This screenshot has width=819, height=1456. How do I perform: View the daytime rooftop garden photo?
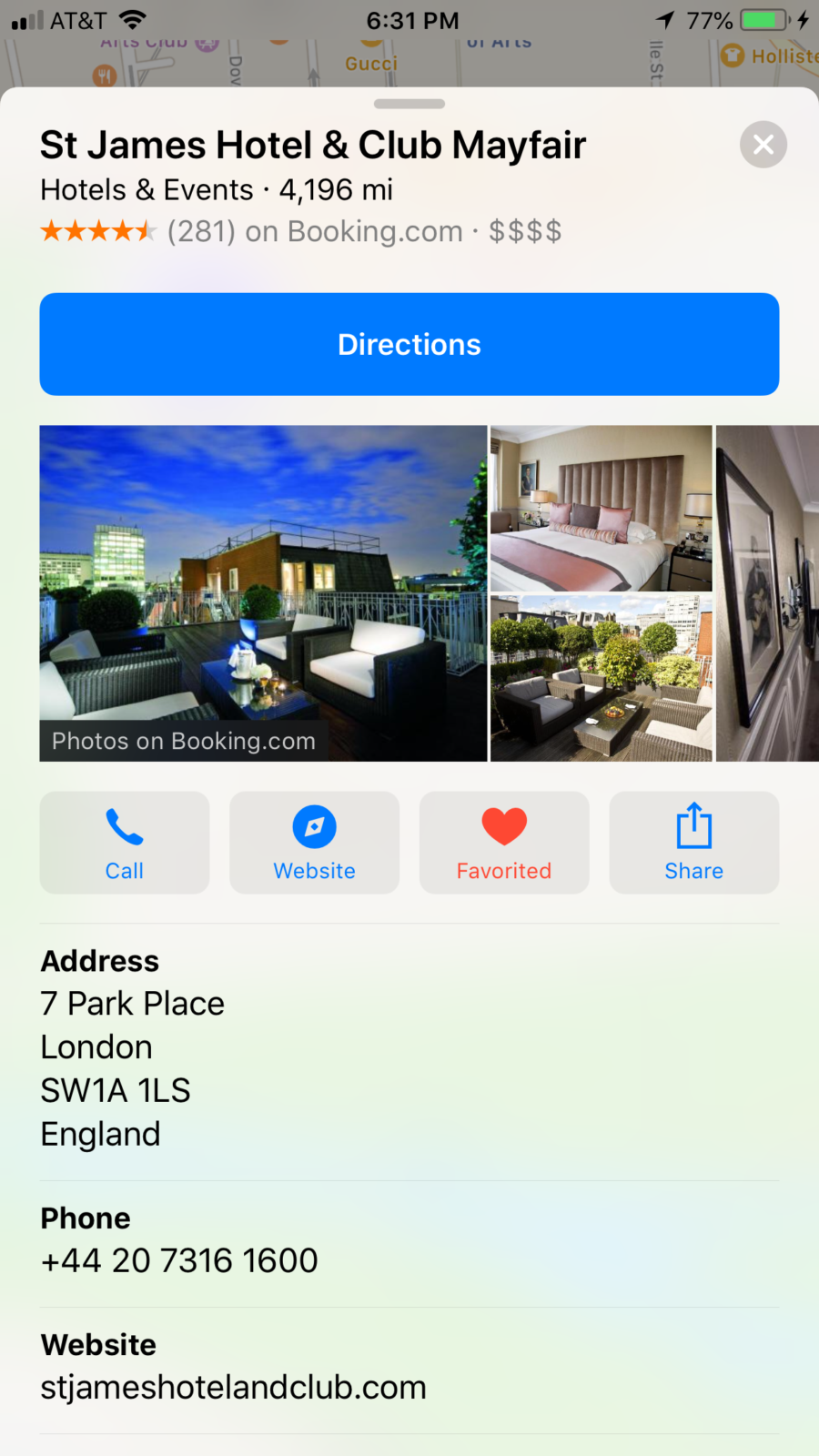coord(601,678)
